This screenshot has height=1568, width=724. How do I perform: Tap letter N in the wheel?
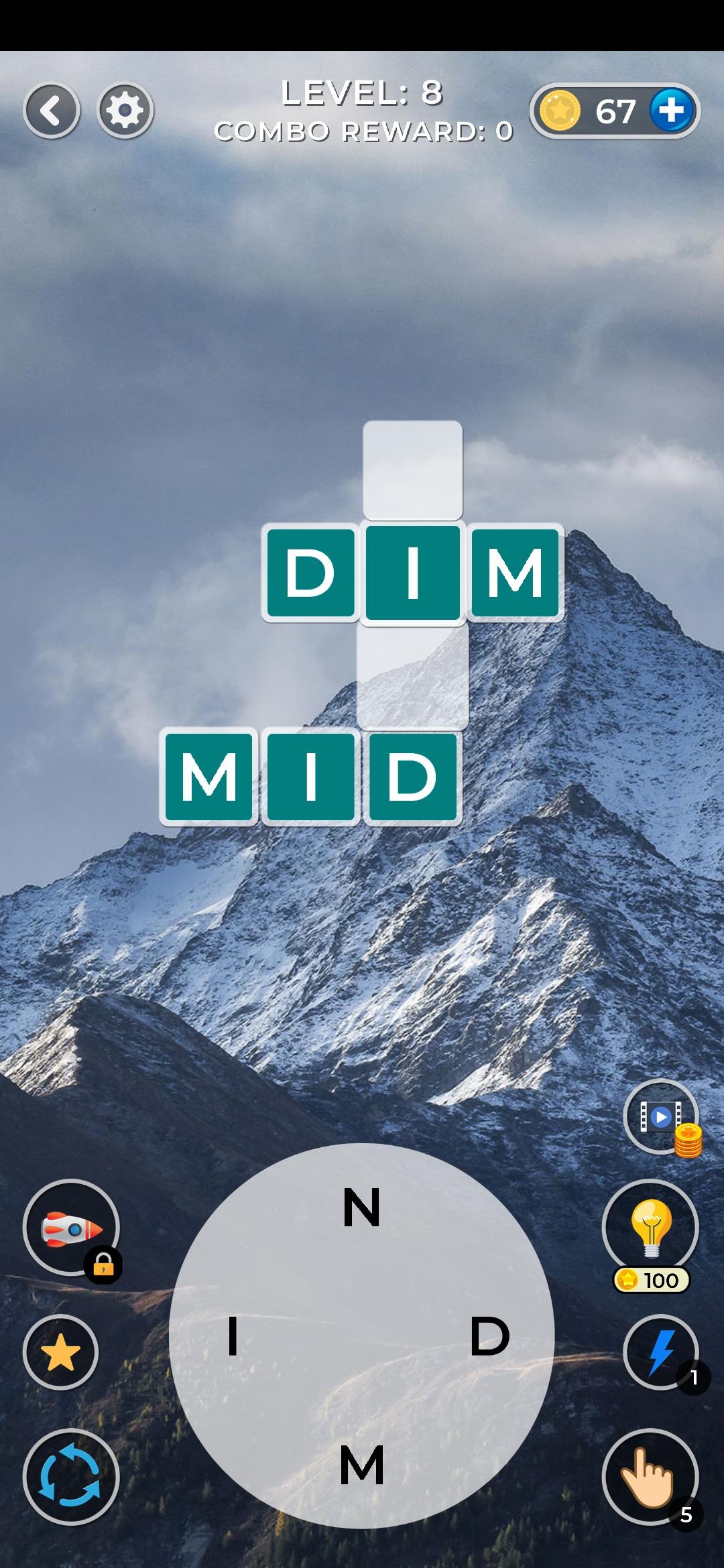pos(362,1207)
